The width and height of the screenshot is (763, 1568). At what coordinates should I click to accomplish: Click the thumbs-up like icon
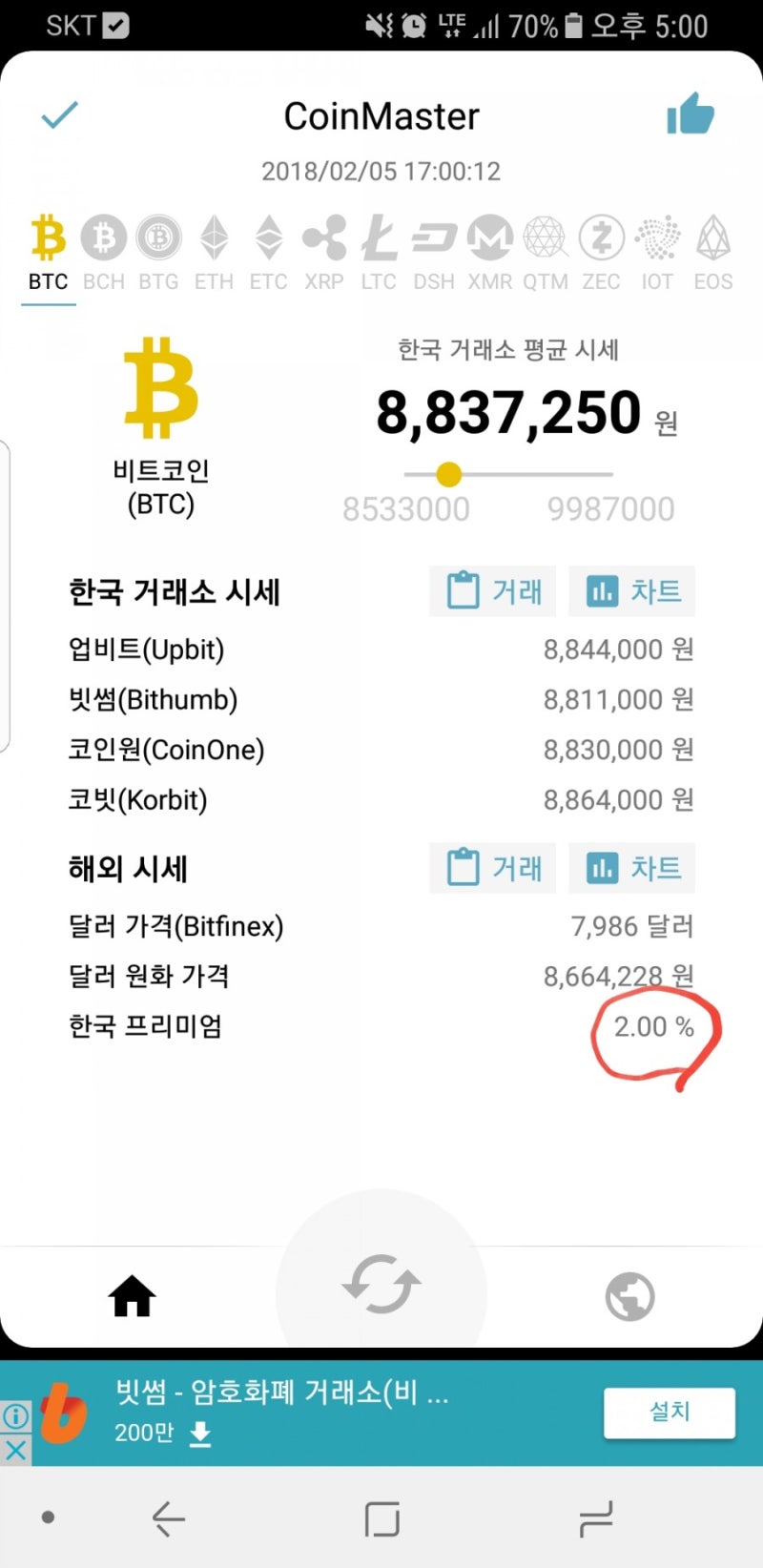coord(691,114)
